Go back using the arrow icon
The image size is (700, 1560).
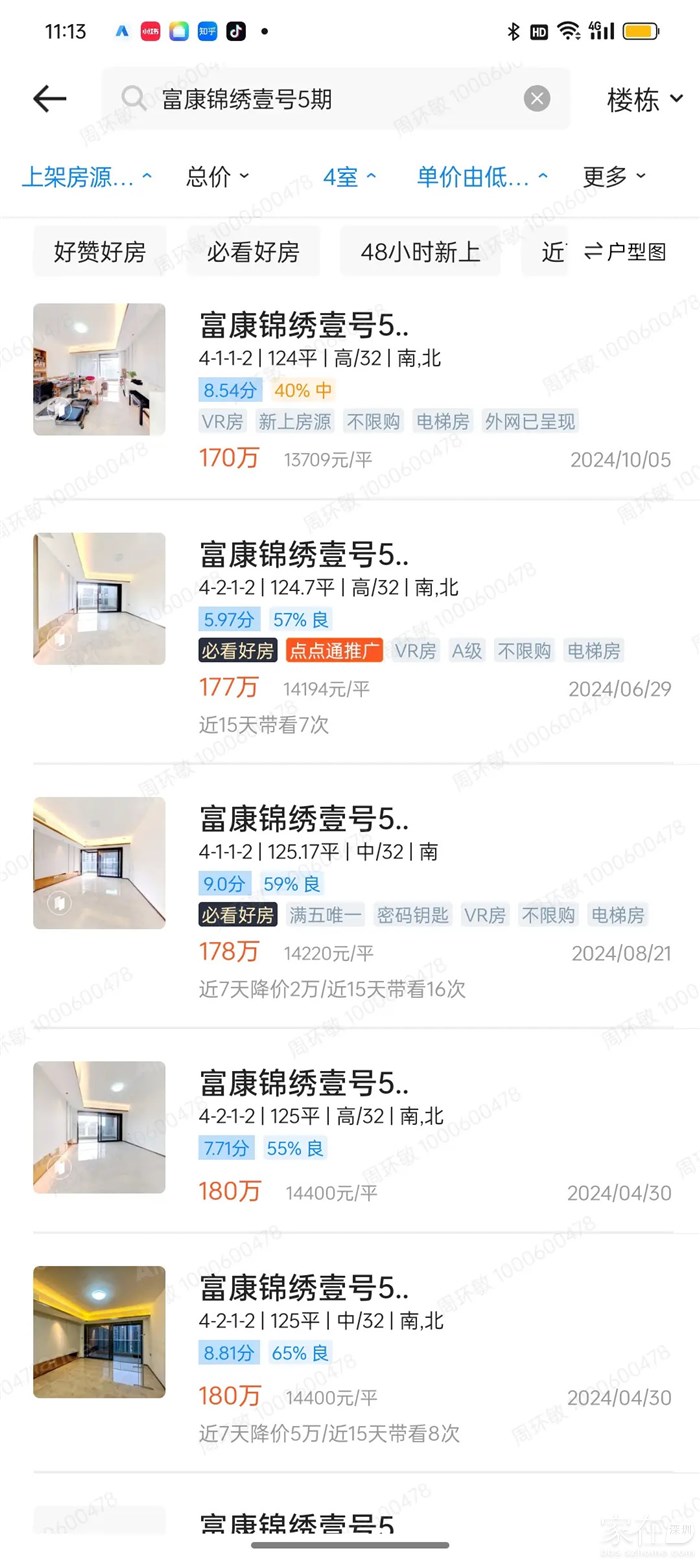[x=49, y=98]
